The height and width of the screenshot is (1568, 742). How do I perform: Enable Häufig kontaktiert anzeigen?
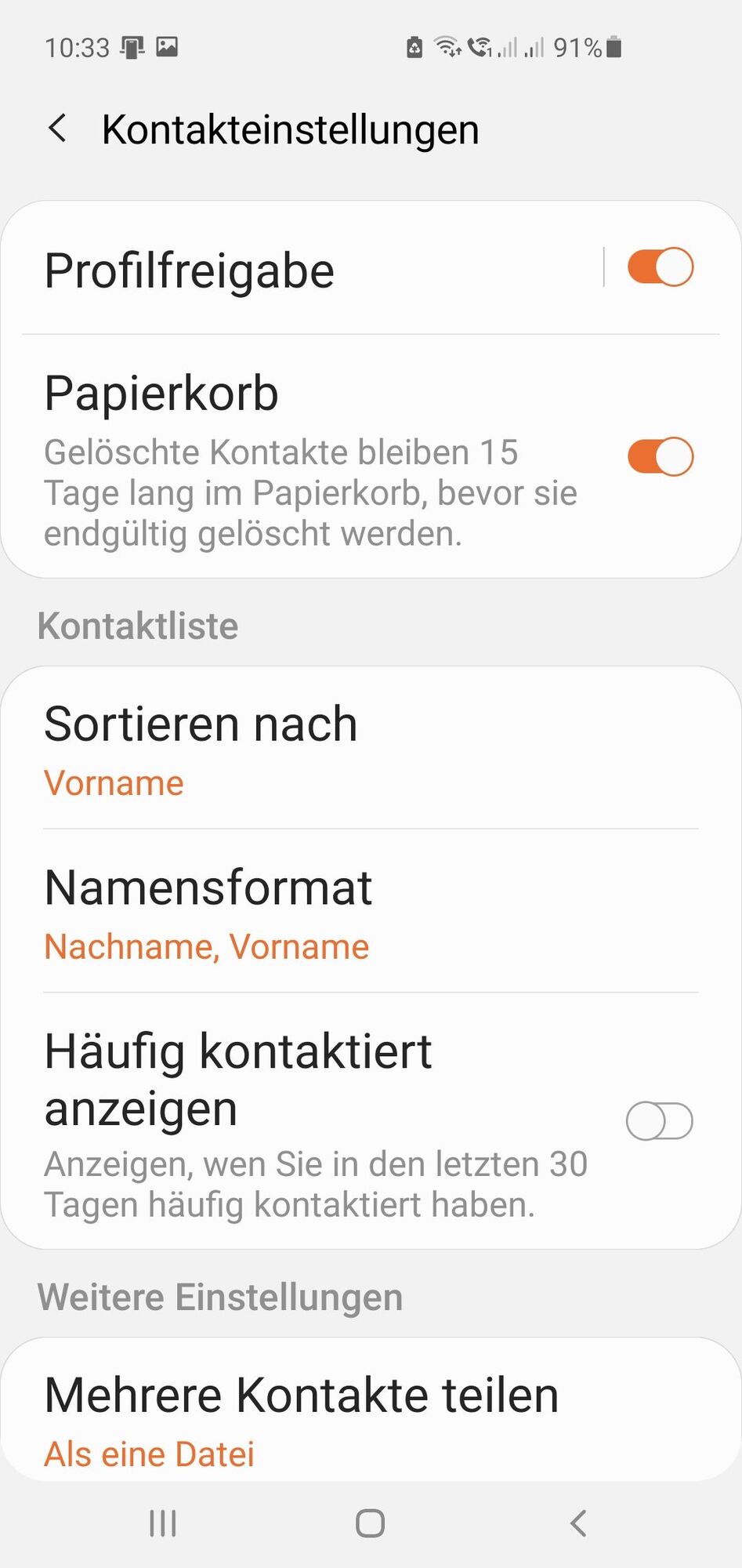(658, 1121)
